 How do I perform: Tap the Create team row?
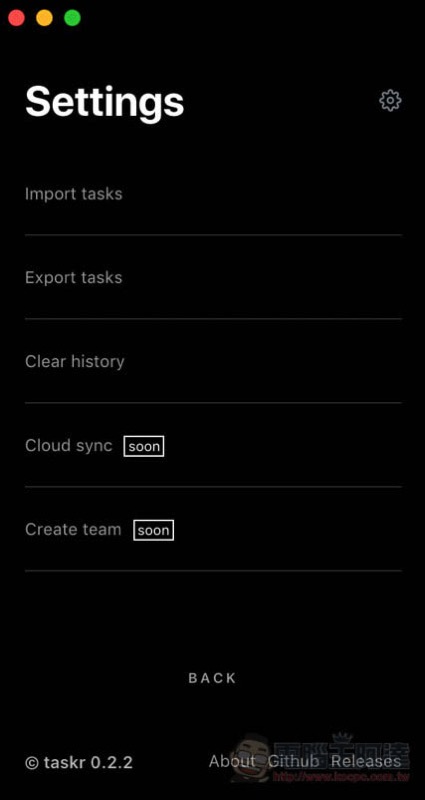coord(213,529)
